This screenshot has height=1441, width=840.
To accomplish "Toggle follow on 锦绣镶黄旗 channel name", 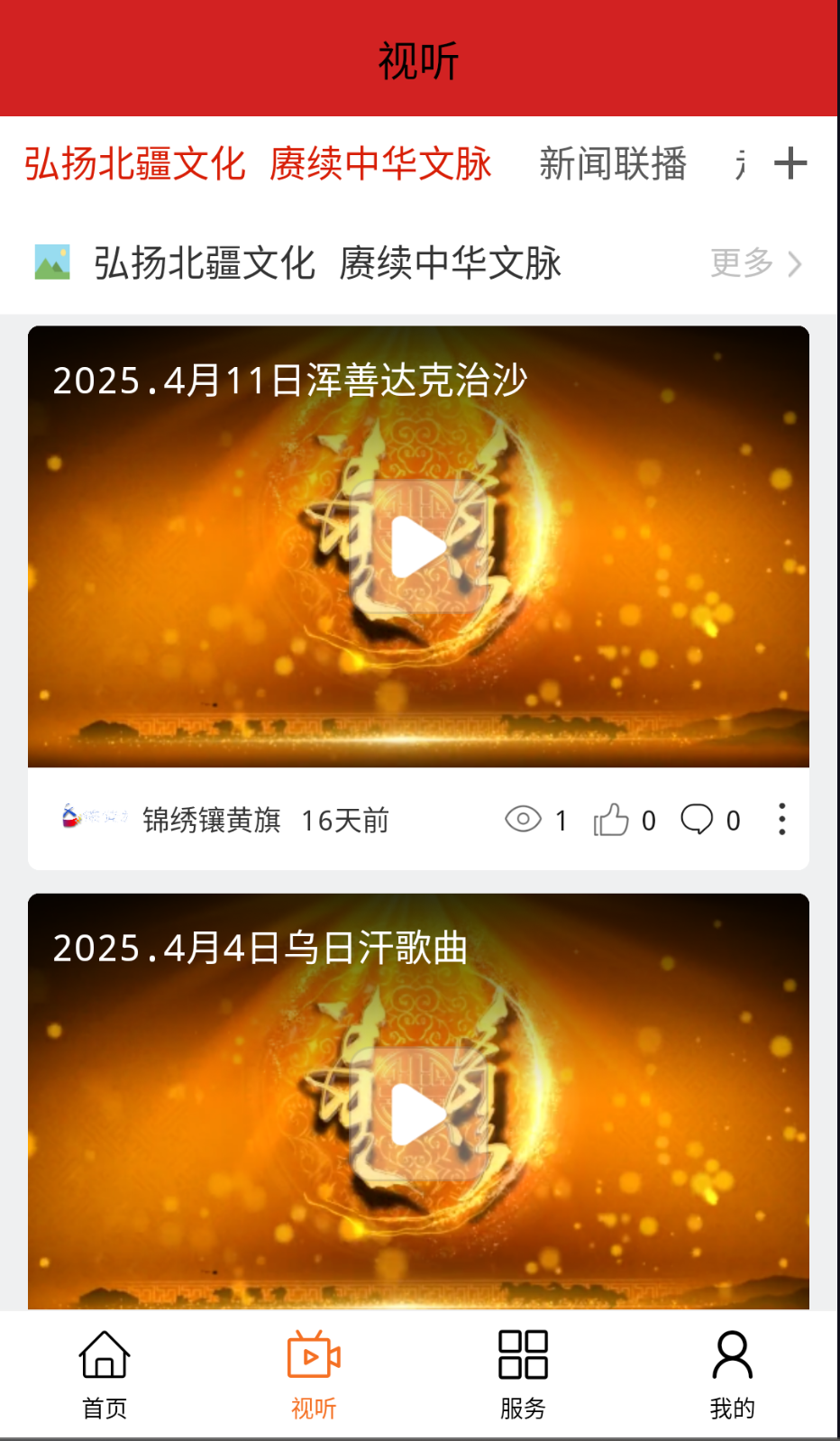I will point(212,820).
